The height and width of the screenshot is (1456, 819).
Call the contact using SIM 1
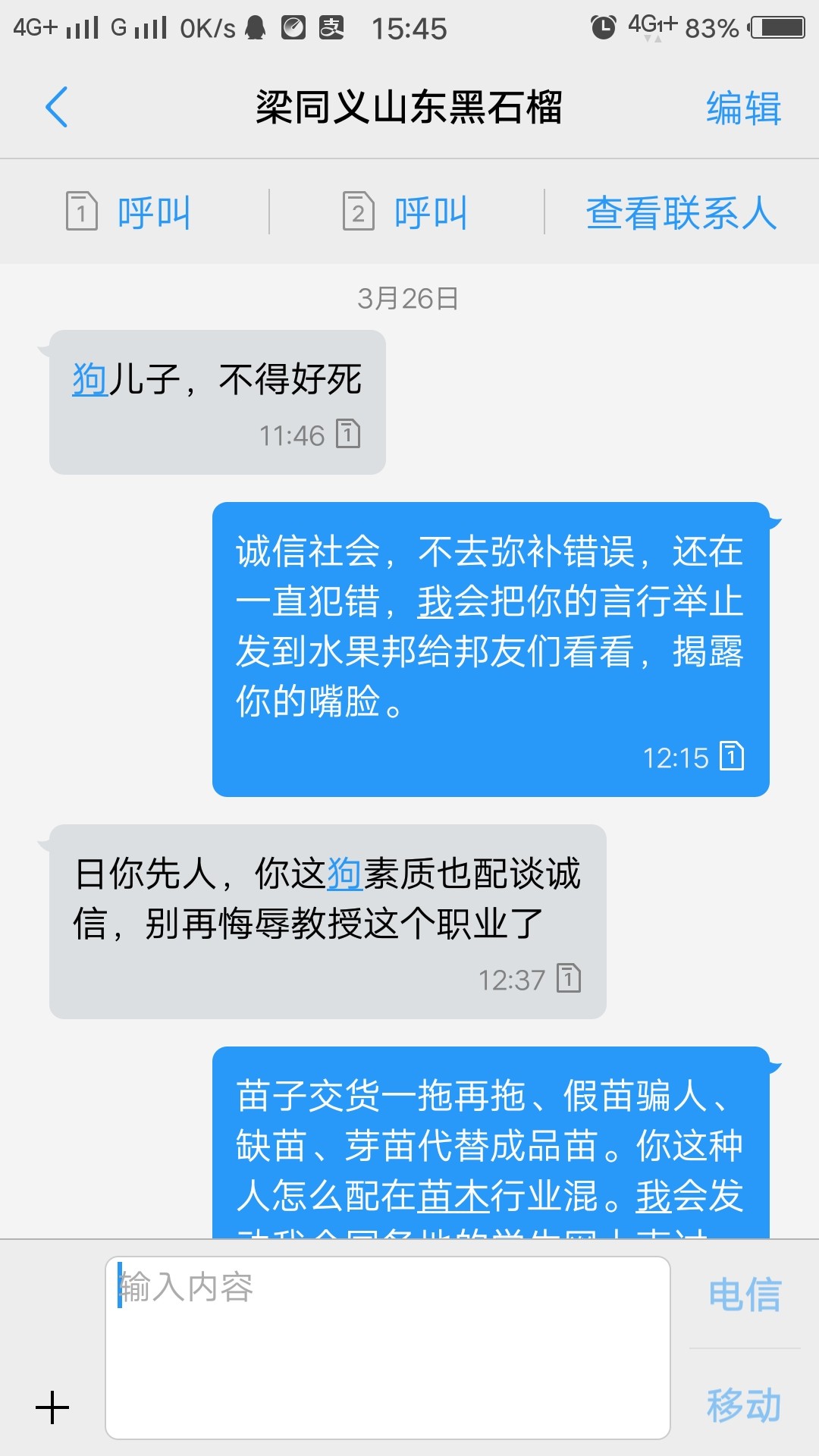tap(128, 212)
